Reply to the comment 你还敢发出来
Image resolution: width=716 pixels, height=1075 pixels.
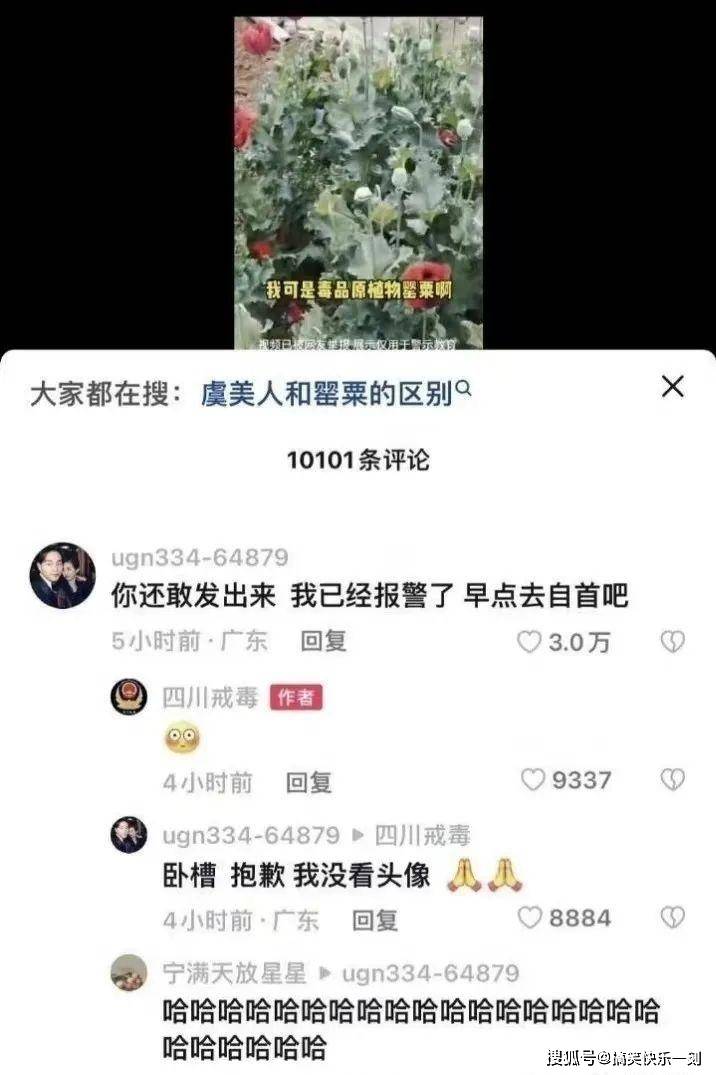point(323,642)
